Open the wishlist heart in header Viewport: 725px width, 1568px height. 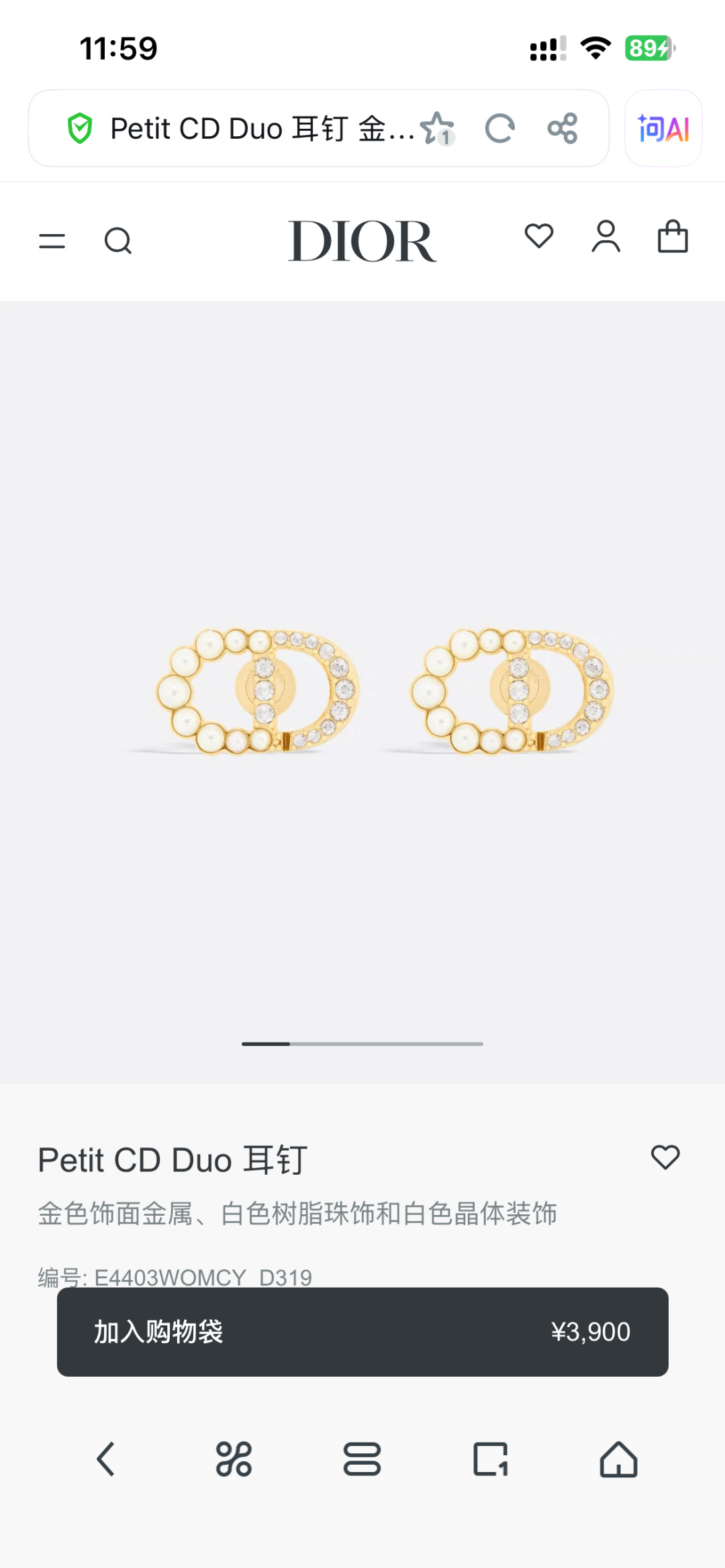(538, 237)
